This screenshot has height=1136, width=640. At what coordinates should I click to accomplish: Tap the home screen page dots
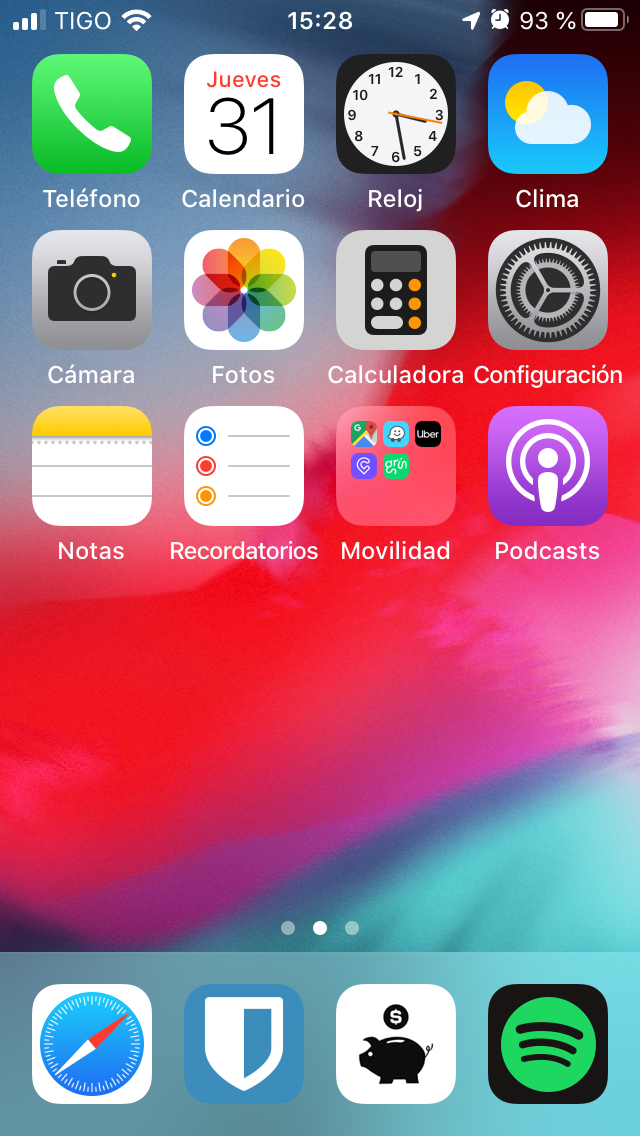tap(320, 928)
